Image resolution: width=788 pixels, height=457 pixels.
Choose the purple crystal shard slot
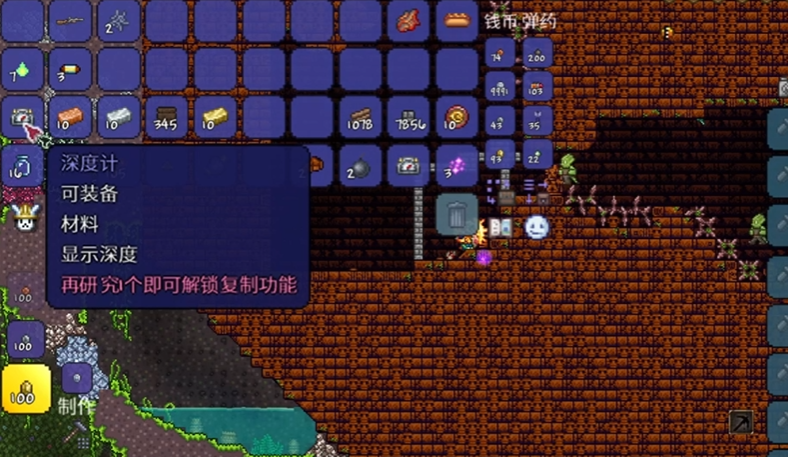(x=457, y=166)
